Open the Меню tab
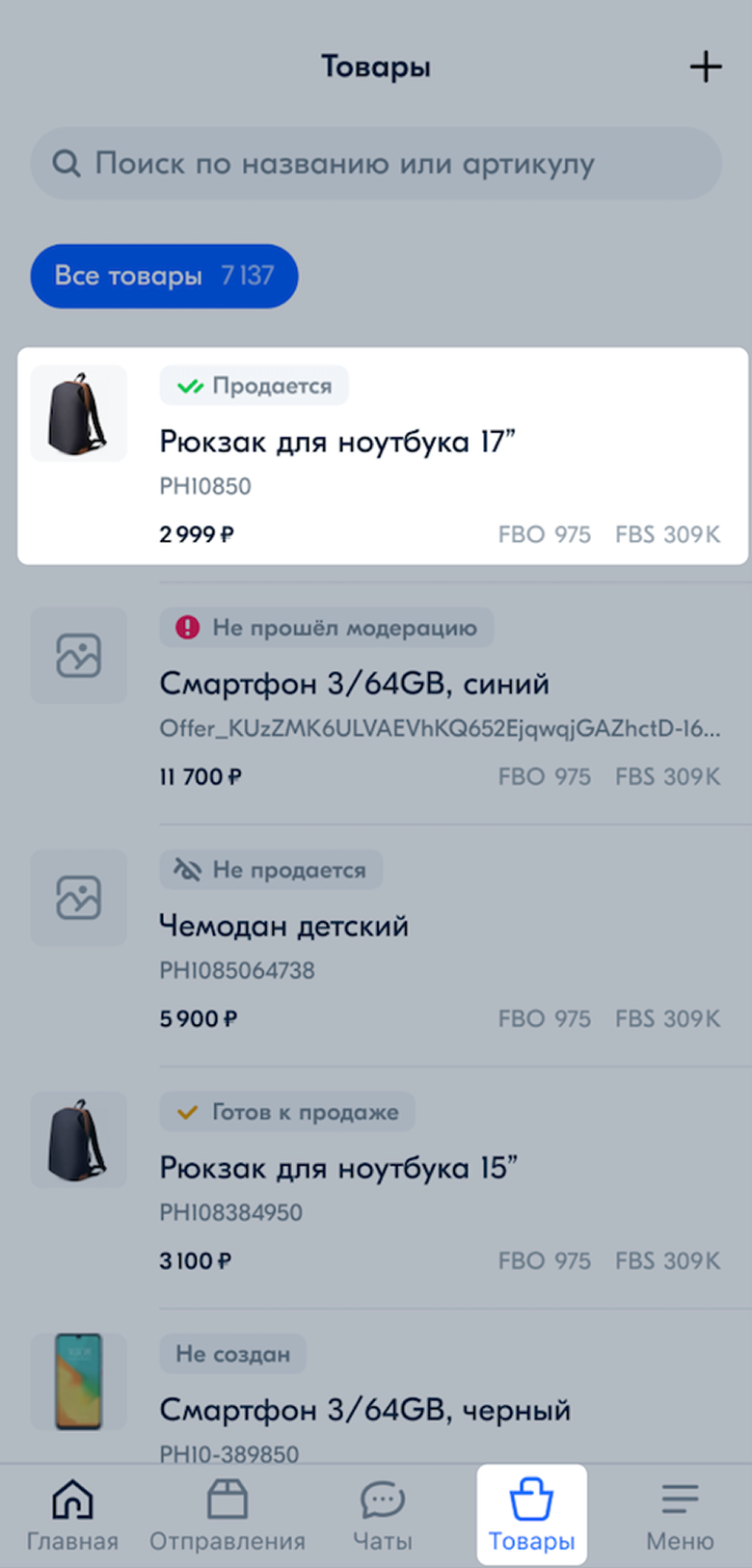Image resolution: width=752 pixels, height=1568 pixels. coord(680,1514)
